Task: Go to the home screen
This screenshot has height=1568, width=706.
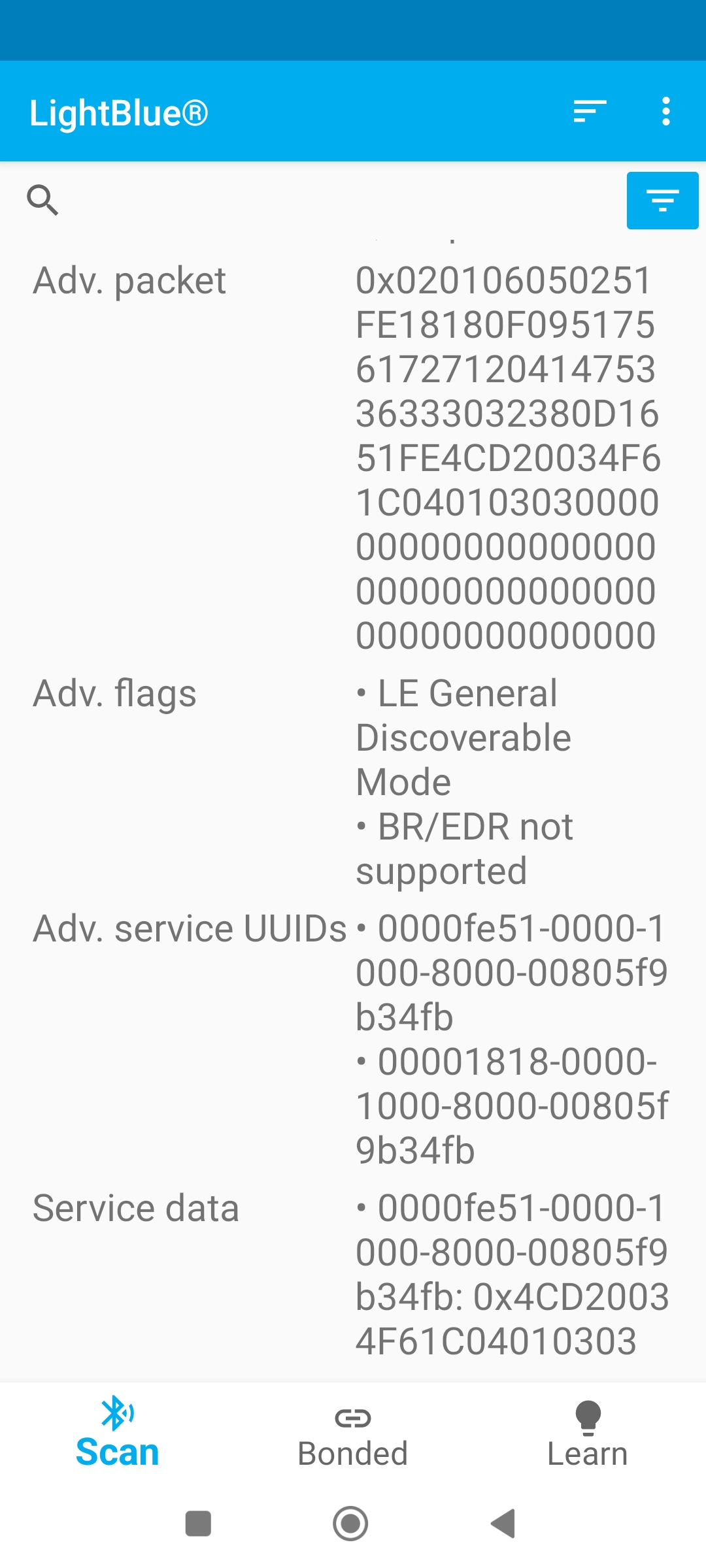Action: [351, 1524]
